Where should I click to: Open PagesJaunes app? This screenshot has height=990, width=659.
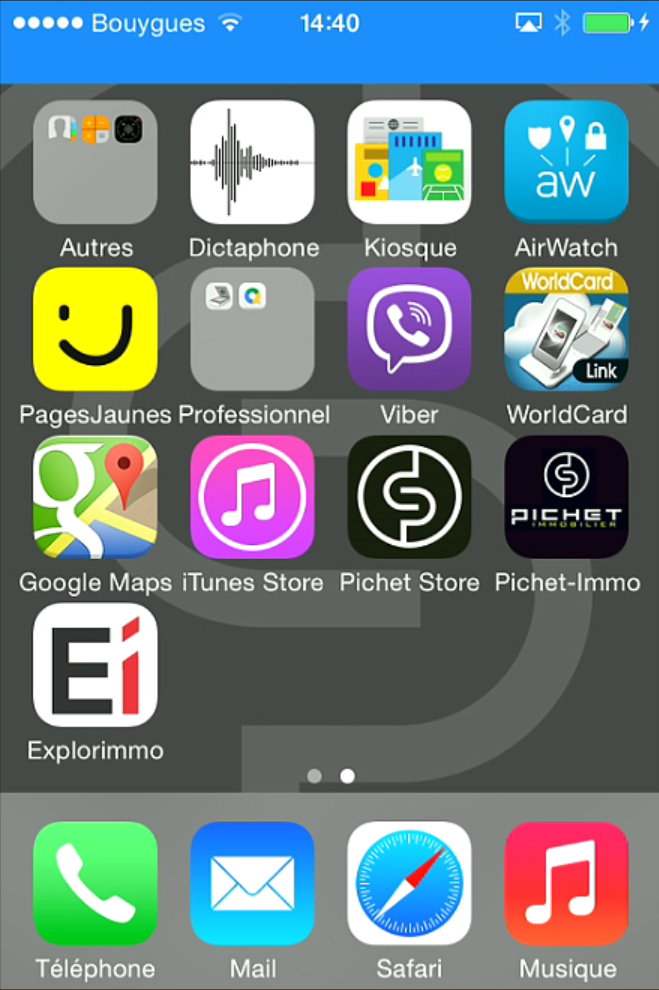pyautogui.click(x=95, y=329)
